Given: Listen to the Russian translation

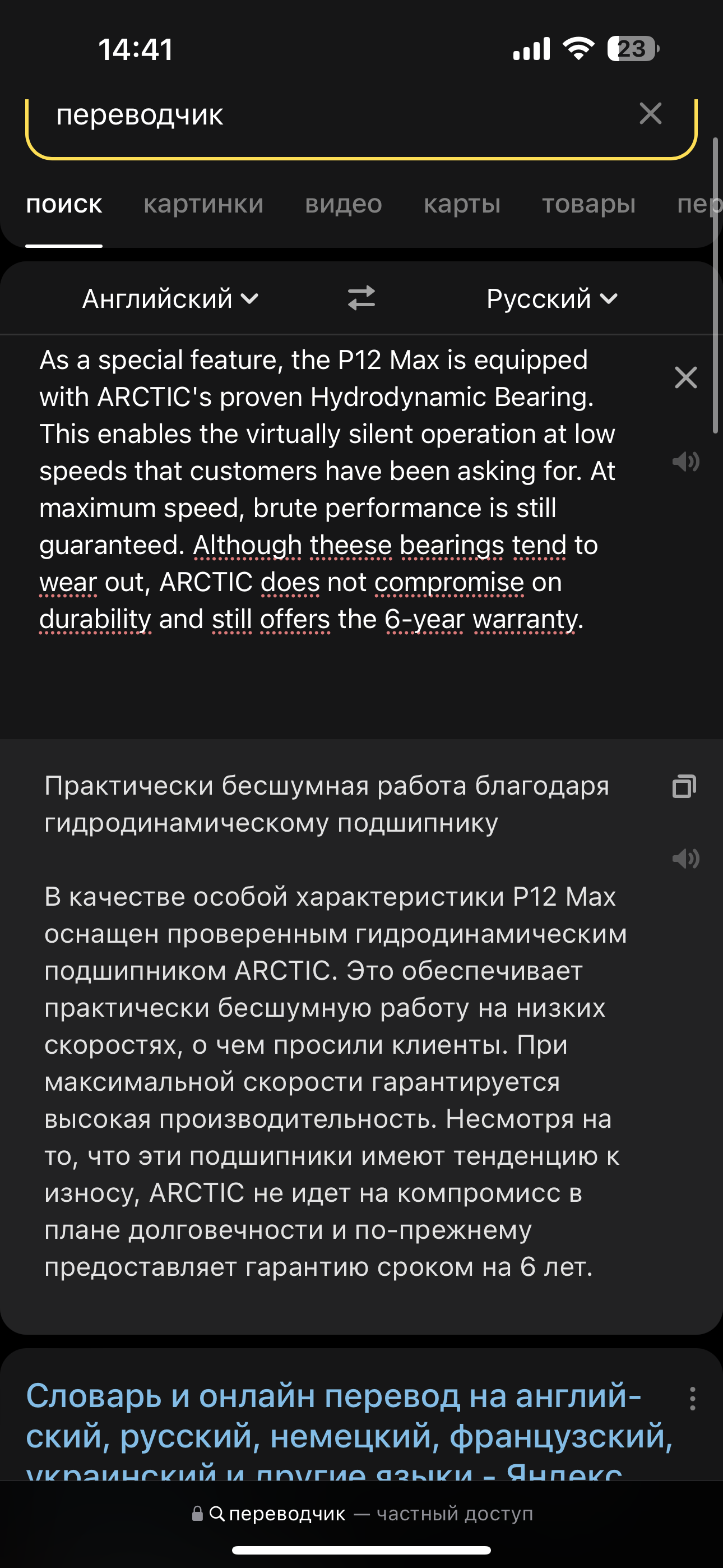Looking at the screenshot, I should point(685,859).
